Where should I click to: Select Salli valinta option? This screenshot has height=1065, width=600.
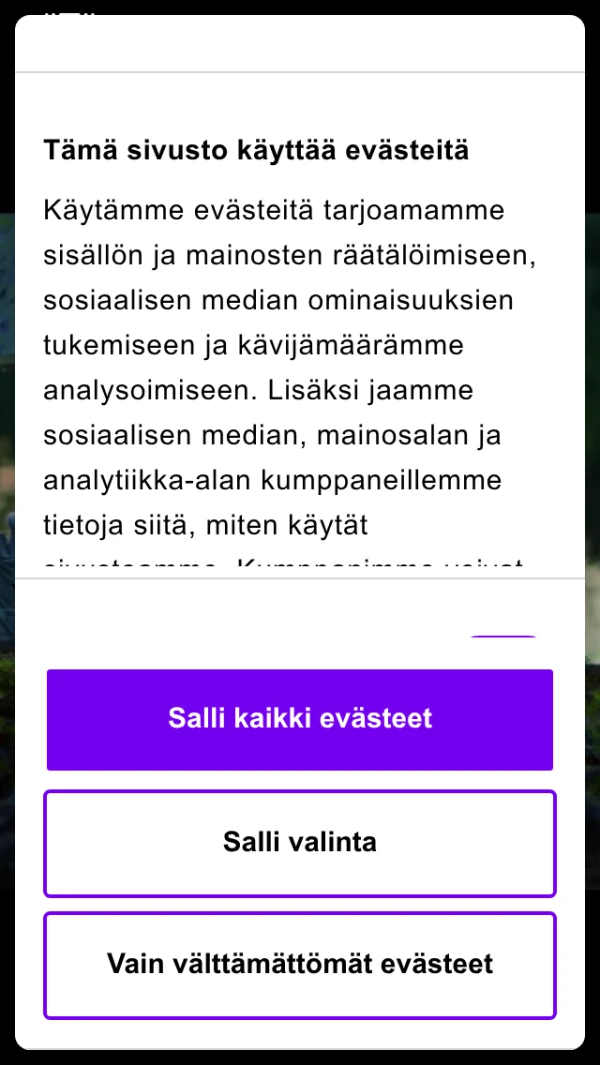pos(300,843)
